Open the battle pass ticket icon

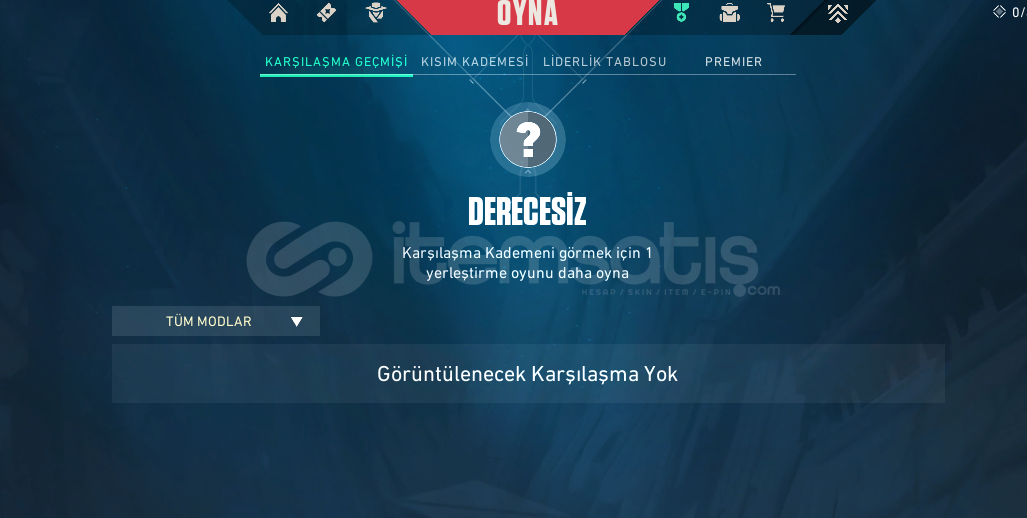pos(327,13)
